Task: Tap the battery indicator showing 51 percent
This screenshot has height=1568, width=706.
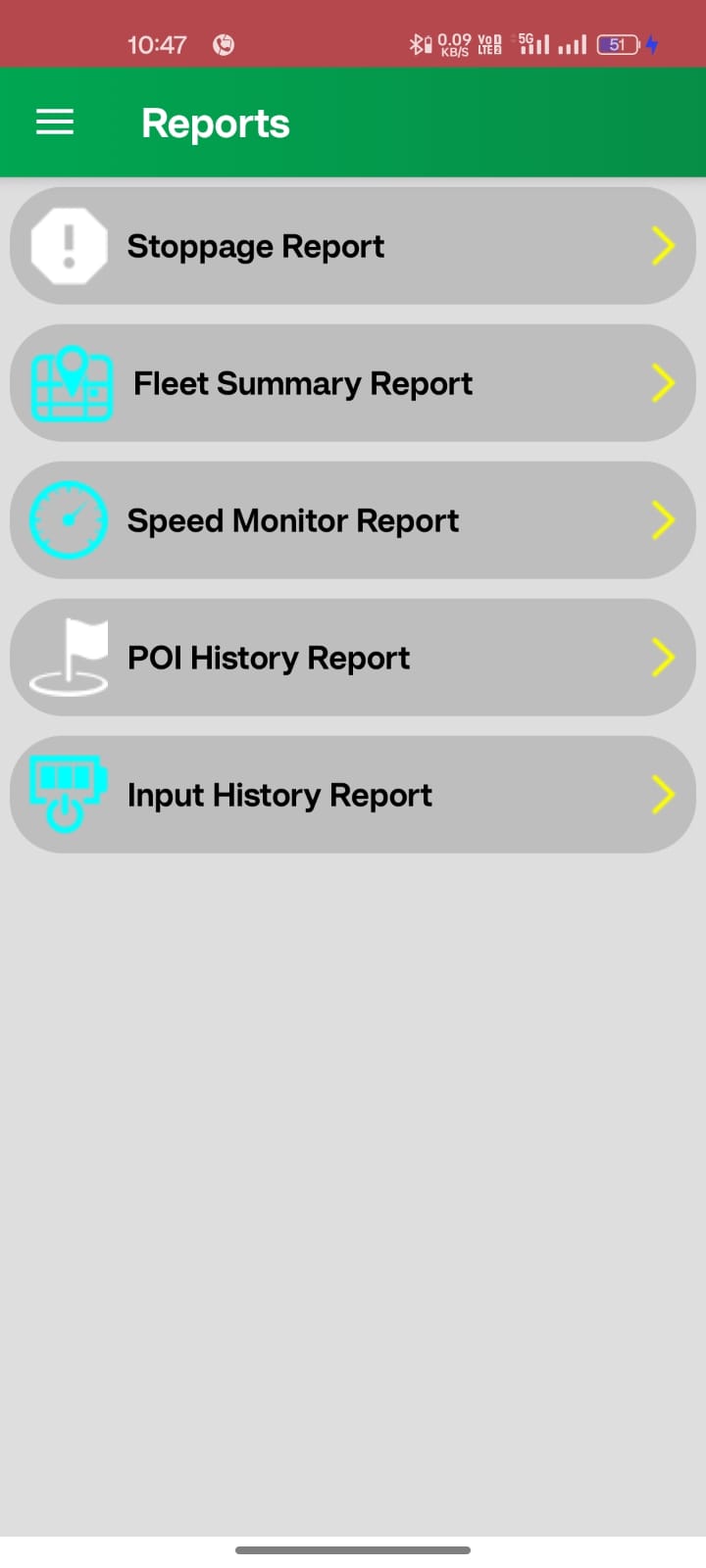Action: pos(618,43)
